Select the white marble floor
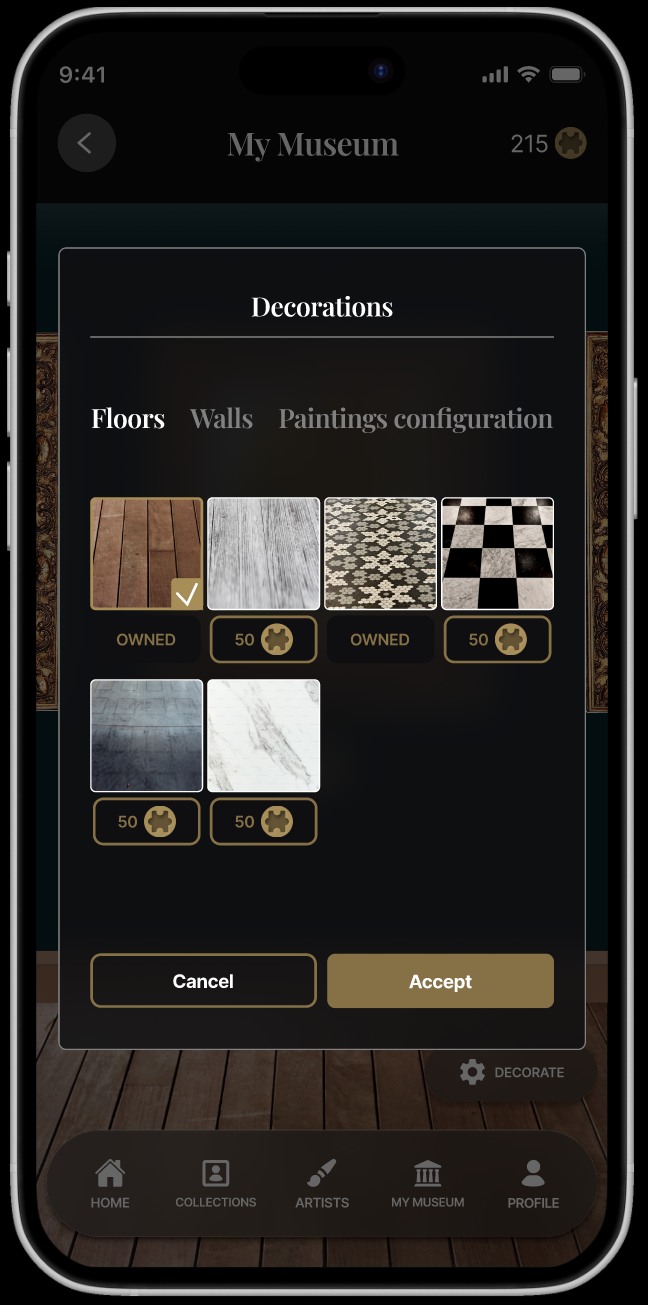The width and height of the screenshot is (648, 1305). 263,735
